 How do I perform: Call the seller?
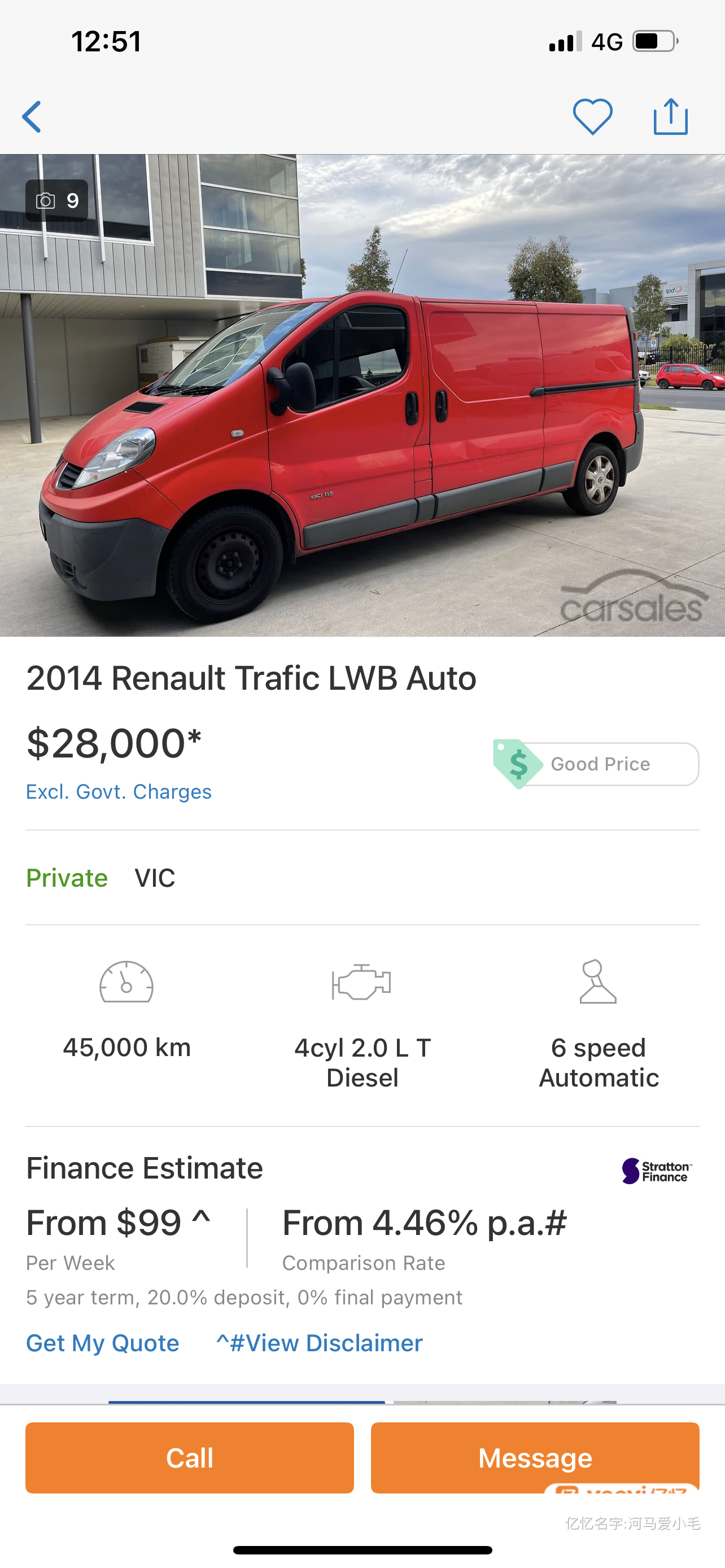click(x=189, y=1458)
